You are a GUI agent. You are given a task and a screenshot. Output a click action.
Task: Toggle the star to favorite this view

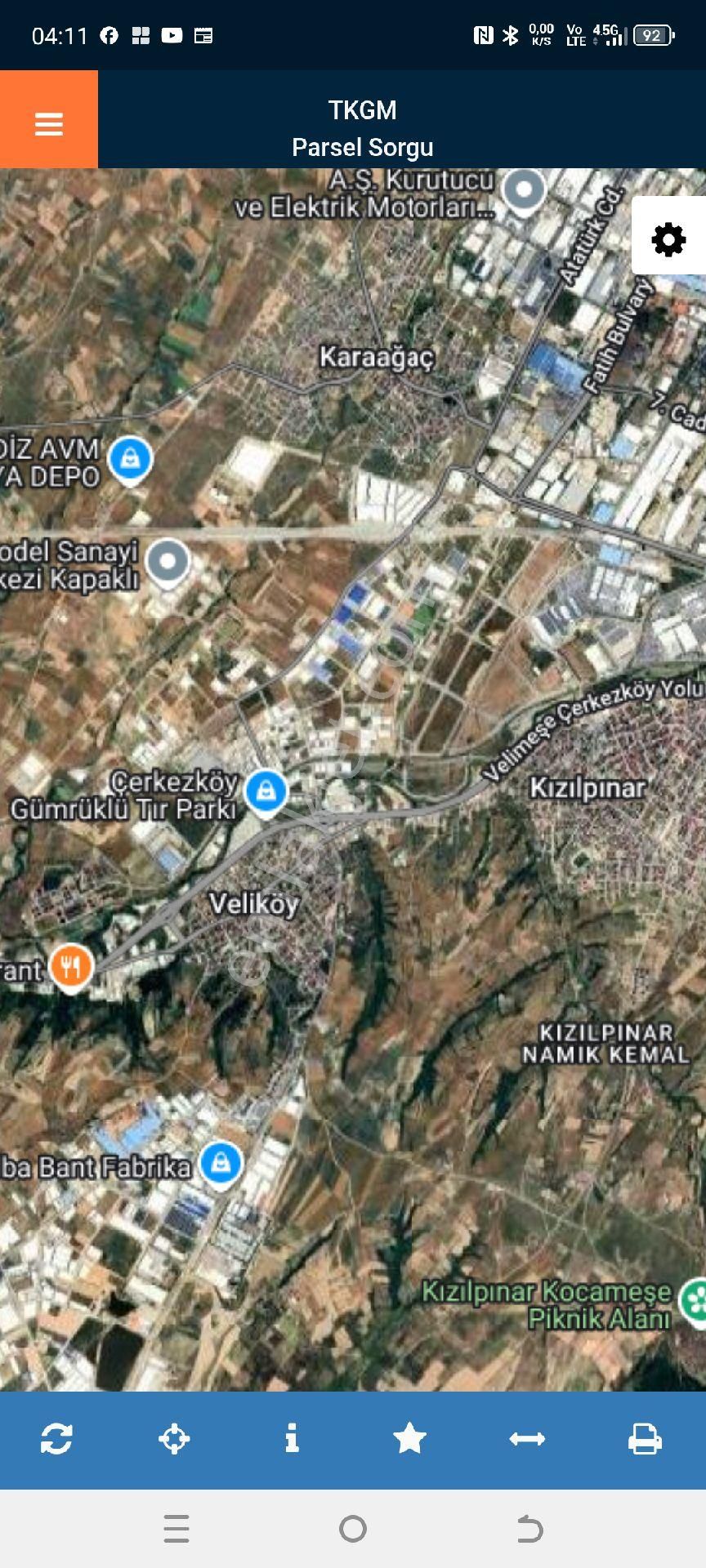click(x=409, y=1440)
